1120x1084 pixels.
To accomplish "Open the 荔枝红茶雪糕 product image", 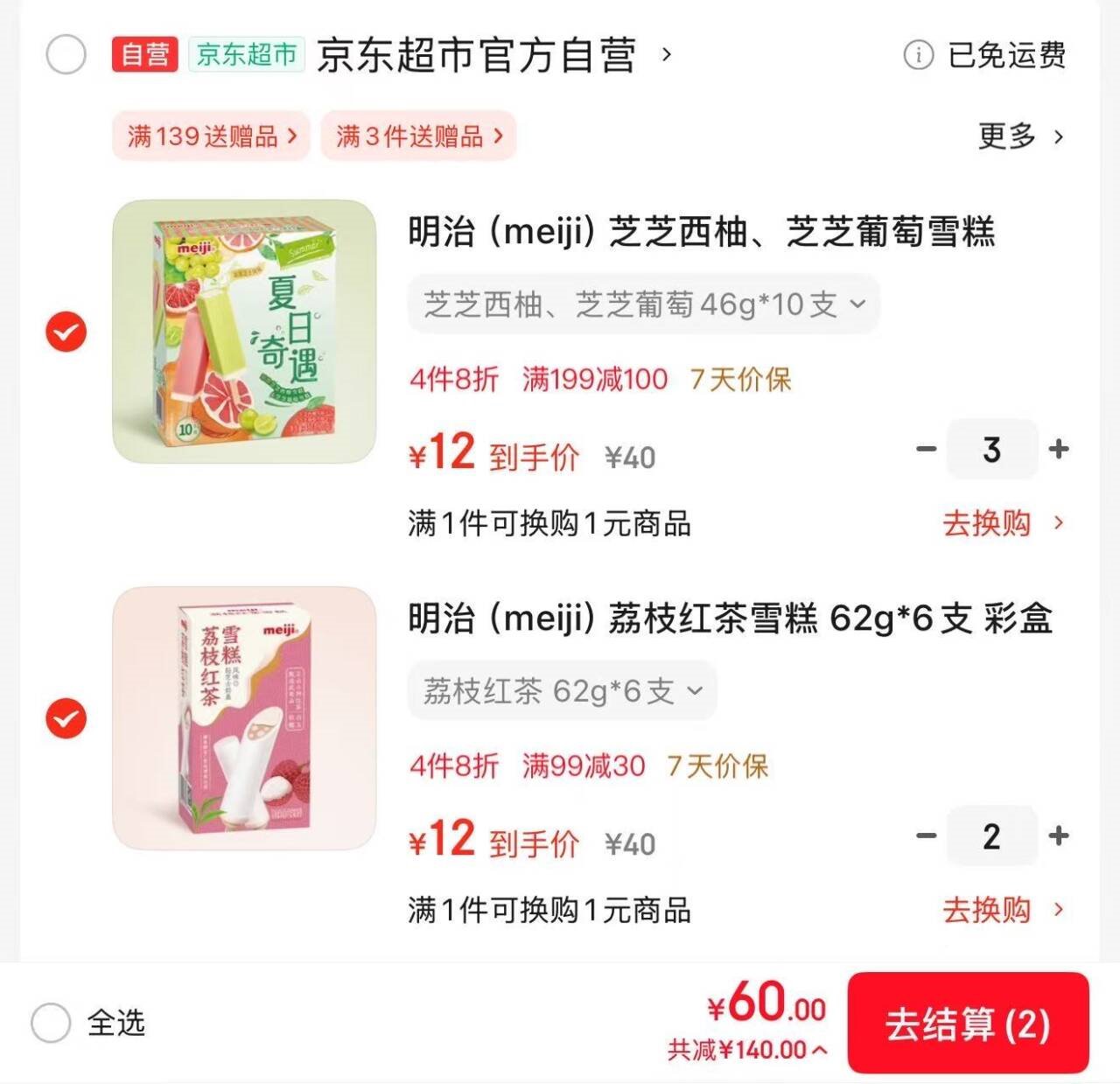I will coord(244,718).
